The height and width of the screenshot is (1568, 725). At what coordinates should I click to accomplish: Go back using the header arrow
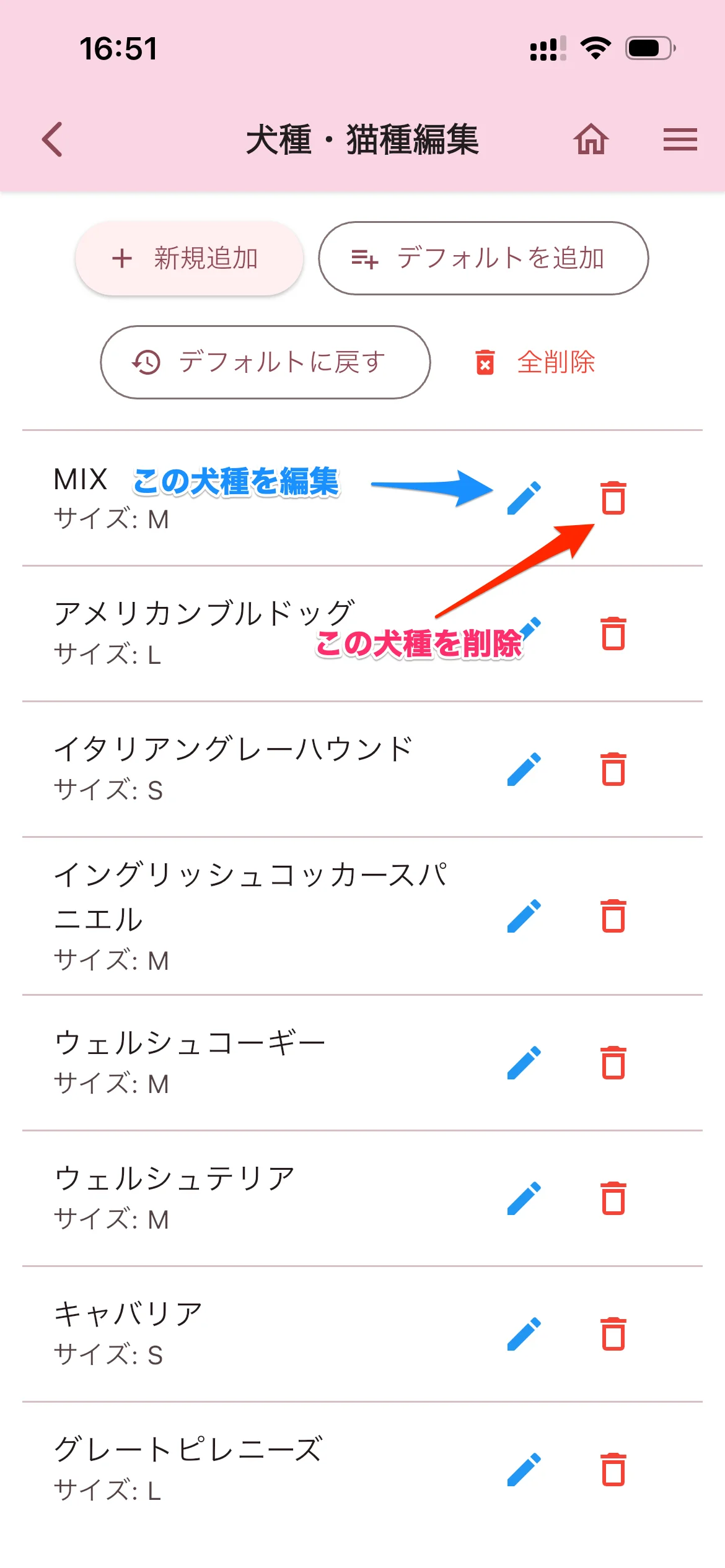click(x=53, y=139)
